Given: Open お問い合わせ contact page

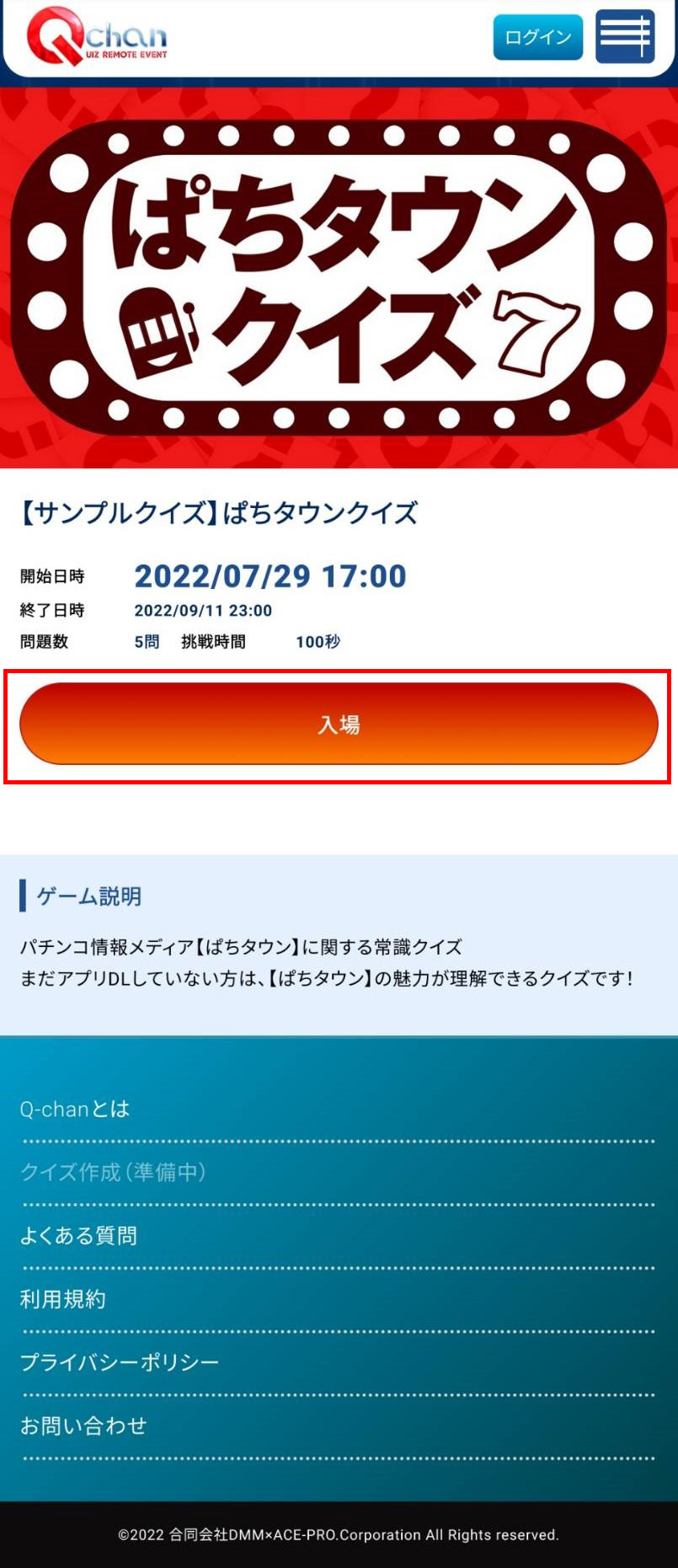Looking at the screenshot, I should click(83, 1426).
